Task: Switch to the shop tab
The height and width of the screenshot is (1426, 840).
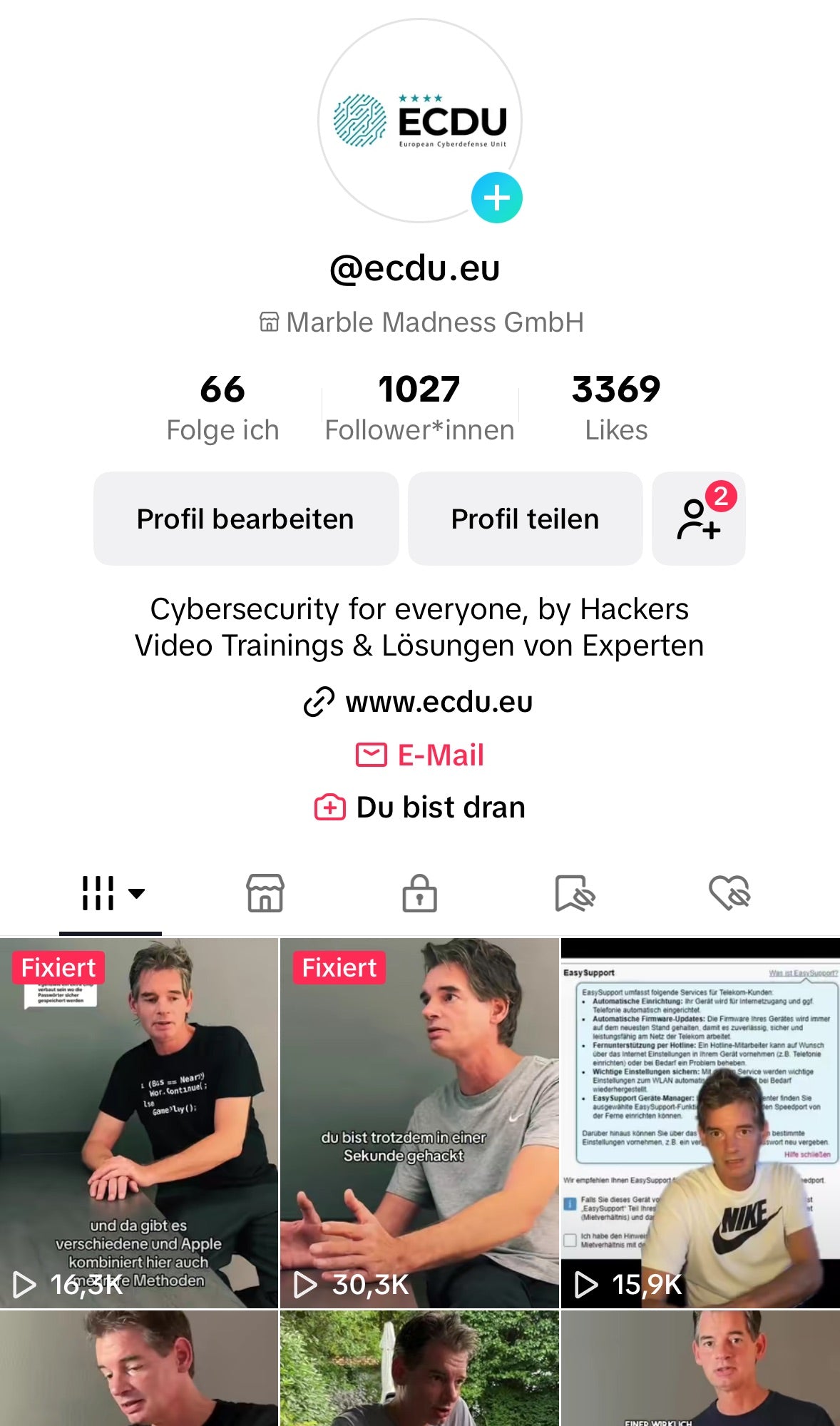Action: pos(265,893)
